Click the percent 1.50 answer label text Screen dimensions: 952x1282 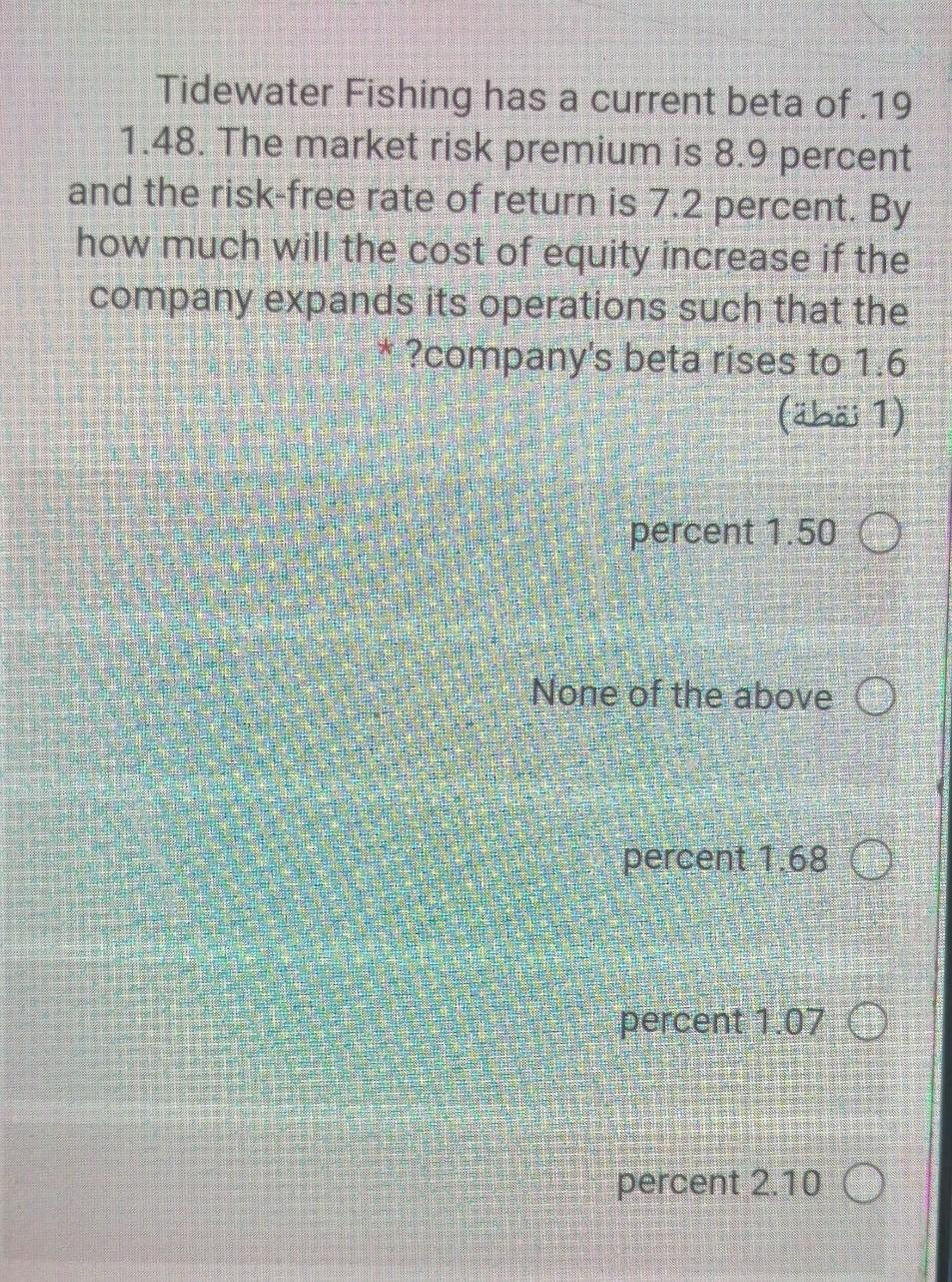point(732,534)
